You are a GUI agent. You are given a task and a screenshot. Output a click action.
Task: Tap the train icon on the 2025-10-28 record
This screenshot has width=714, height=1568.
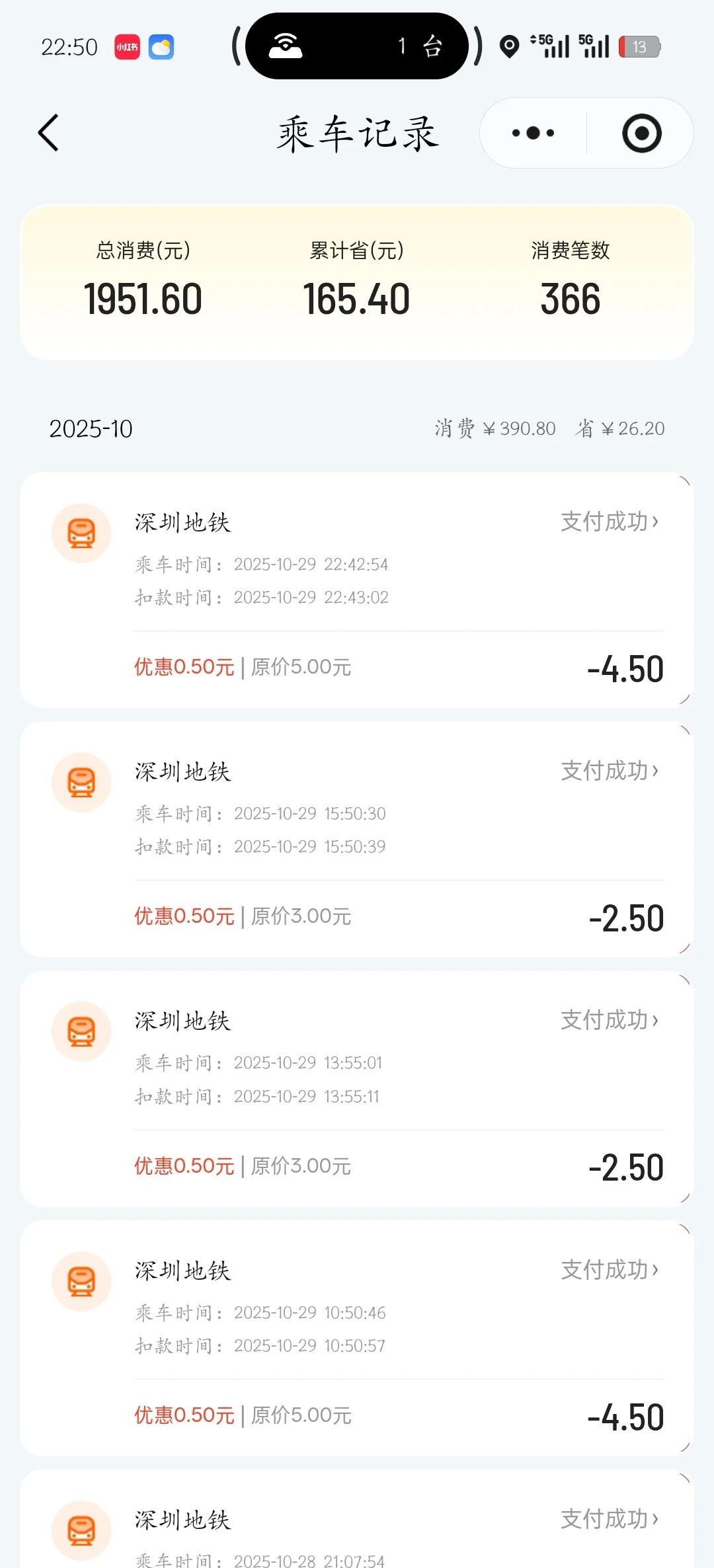coord(81,1531)
